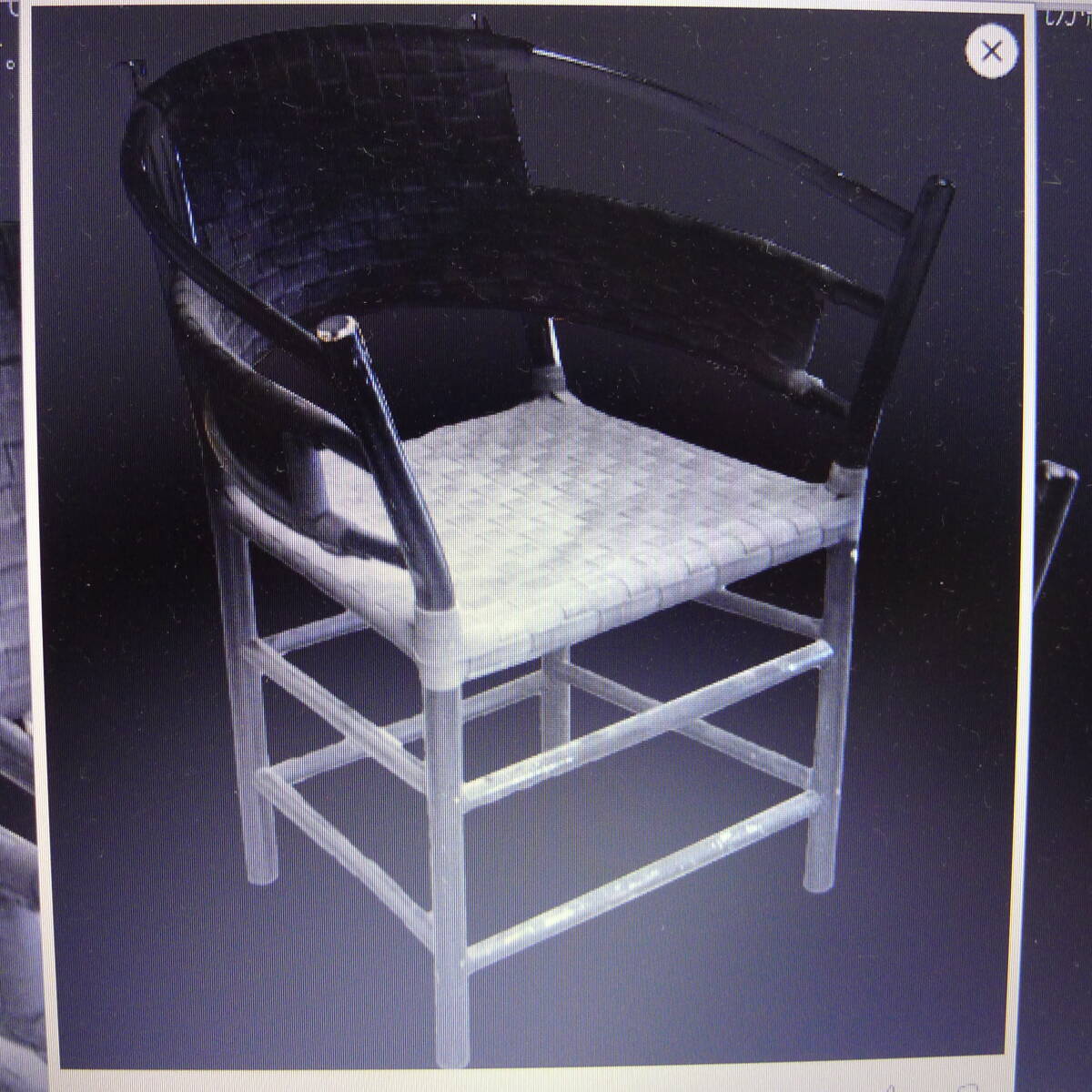This screenshot has height=1092, width=1092.
Task: Close the enlarged chair image viewer
Action: tap(991, 52)
